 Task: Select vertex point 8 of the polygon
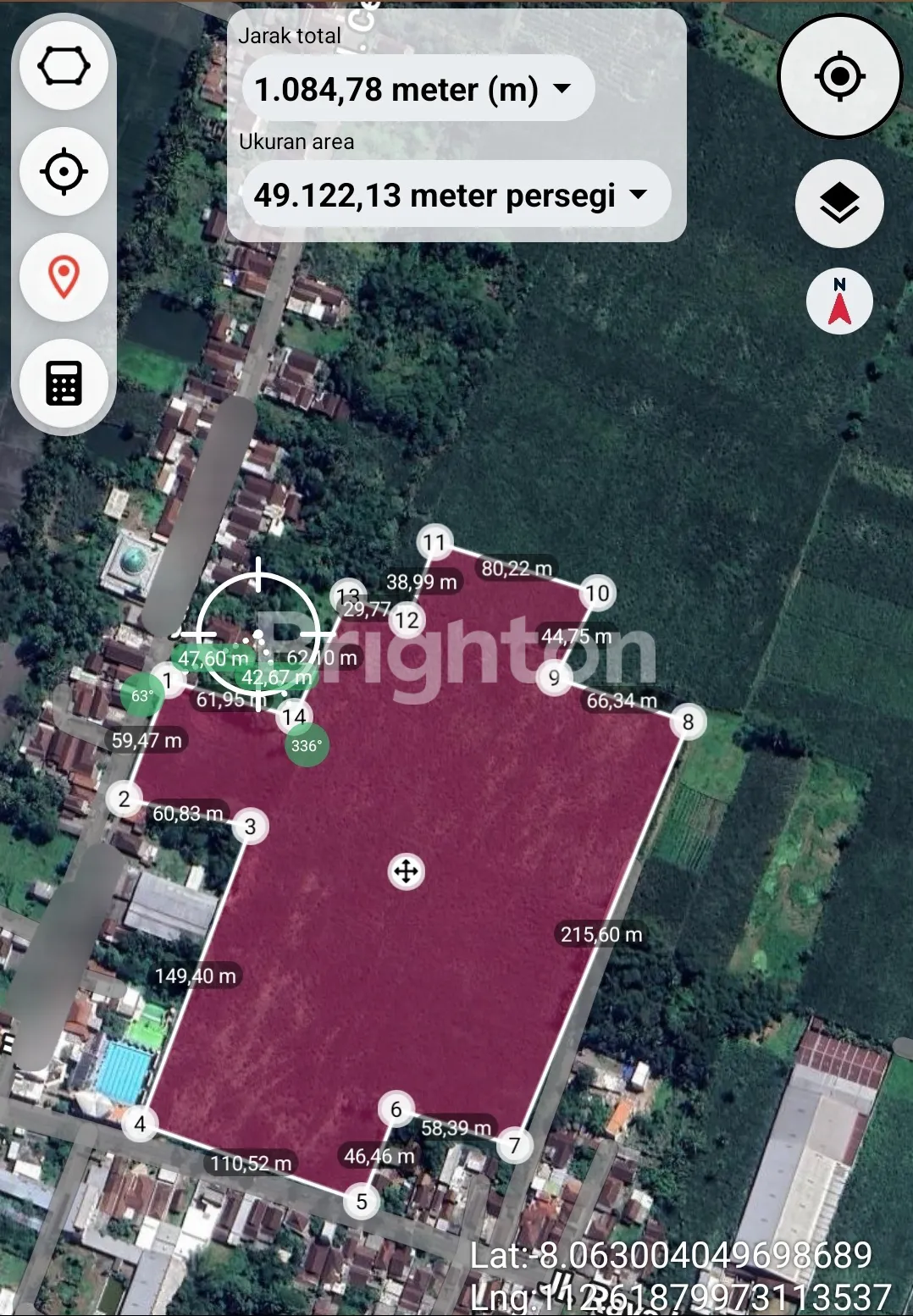688,722
